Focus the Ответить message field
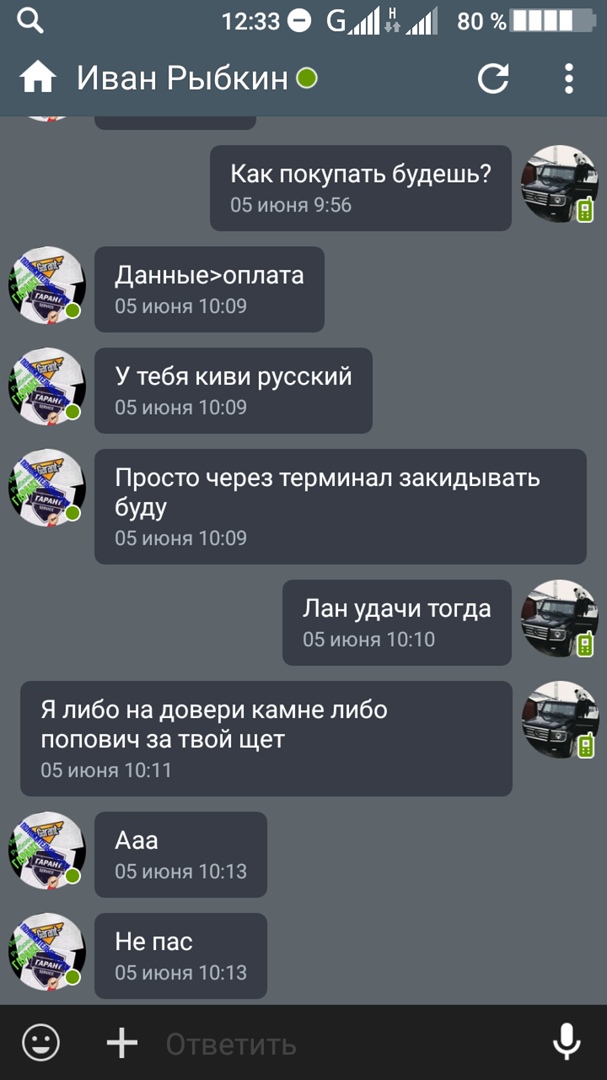 [x=340, y=1044]
